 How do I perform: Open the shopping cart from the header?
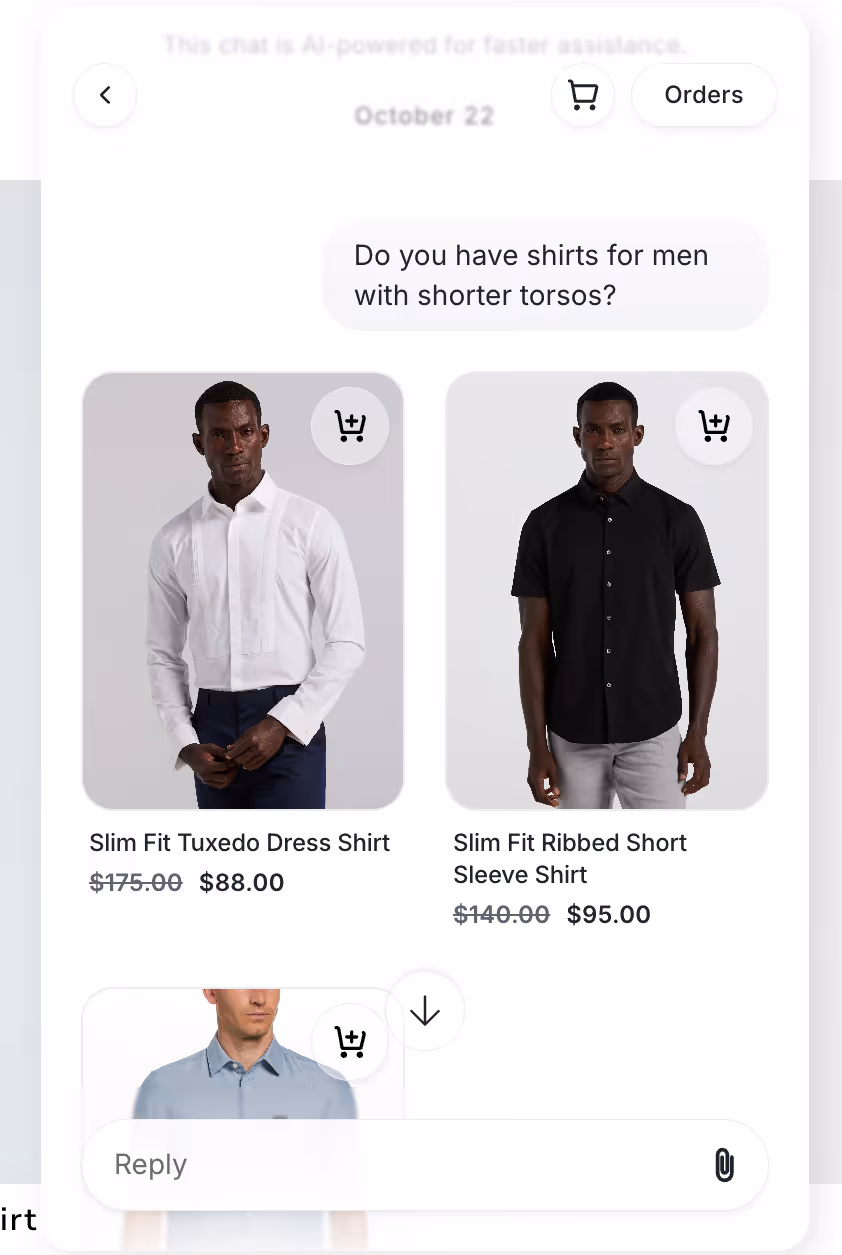point(583,94)
